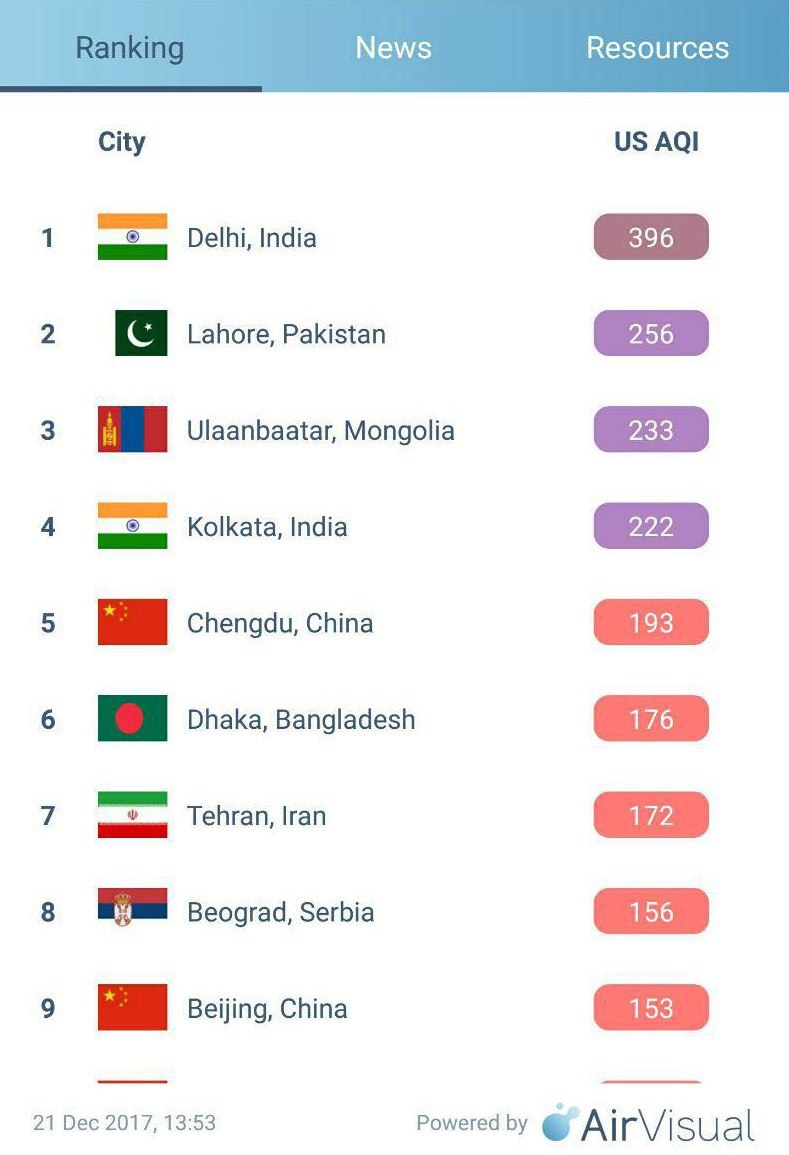This screenshot has width=789, height=1155.
Task: Open Tehran, Iran air quality
Action: tap(256, 816)
